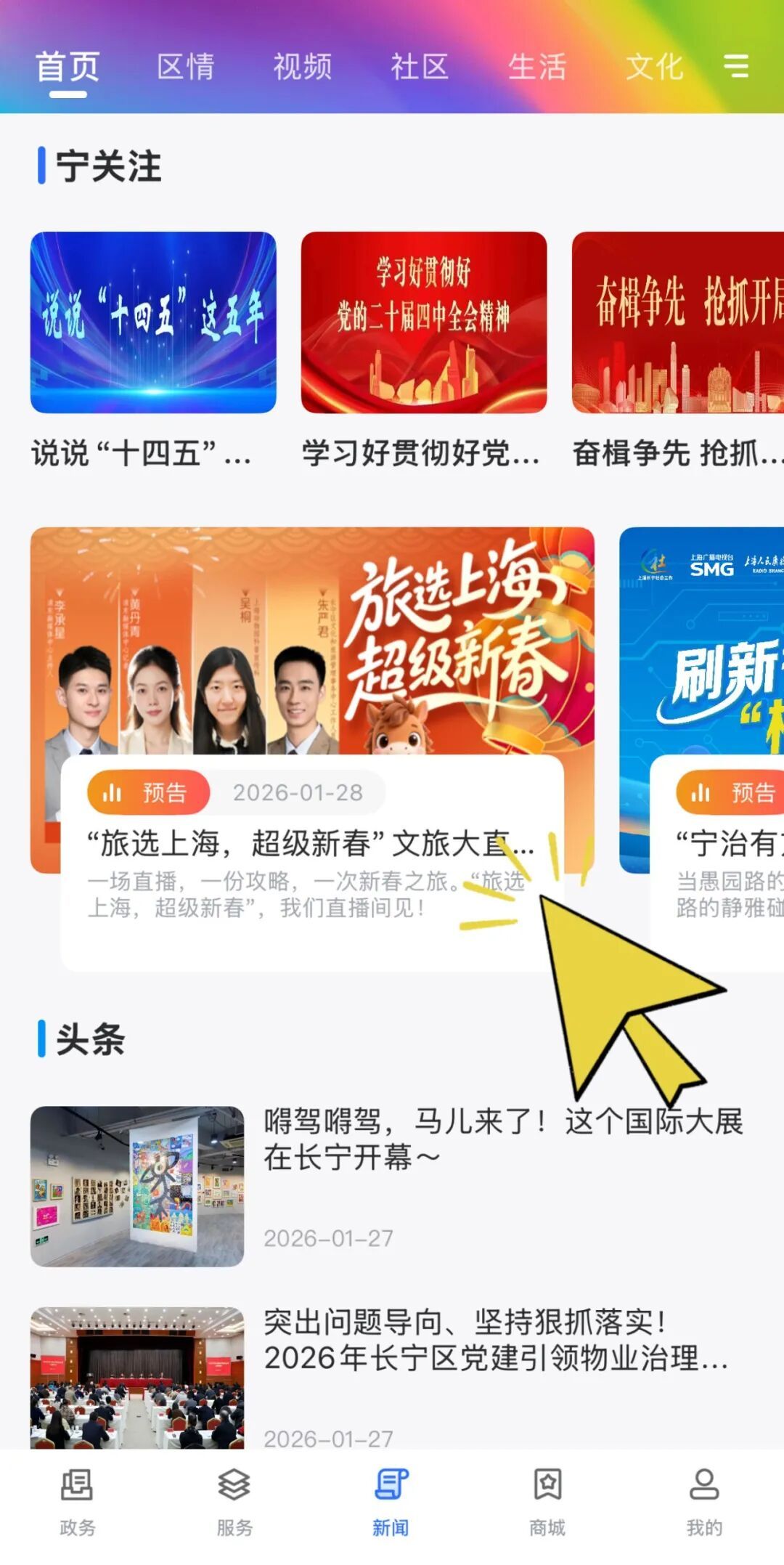Switch to the 区情 tab
This screenshot has height=1565, width=784.
click(186, 67)
